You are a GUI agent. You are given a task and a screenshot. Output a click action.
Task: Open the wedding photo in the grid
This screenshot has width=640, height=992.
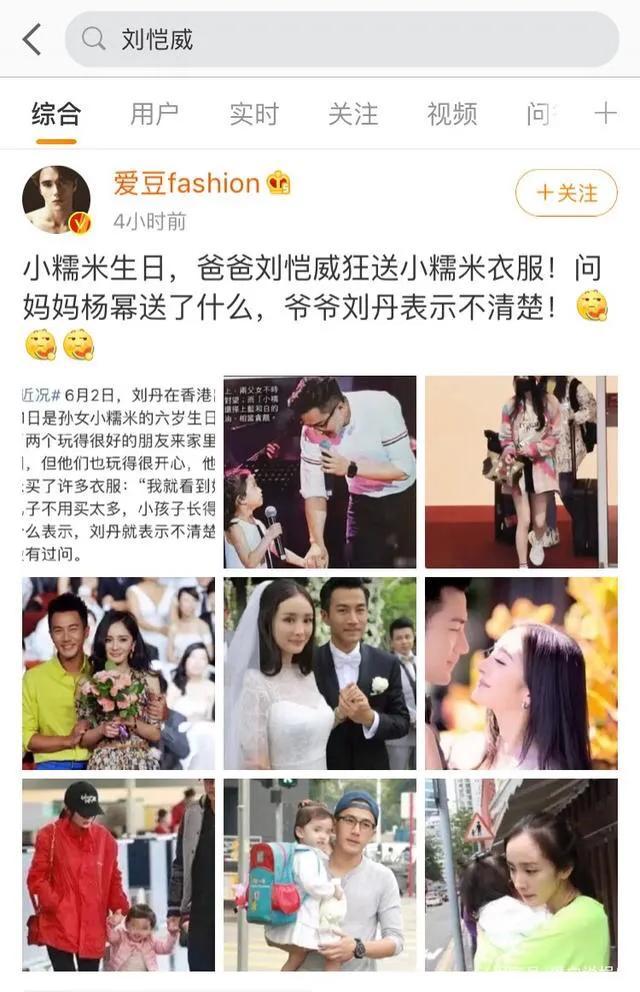(x=319, y=673)
